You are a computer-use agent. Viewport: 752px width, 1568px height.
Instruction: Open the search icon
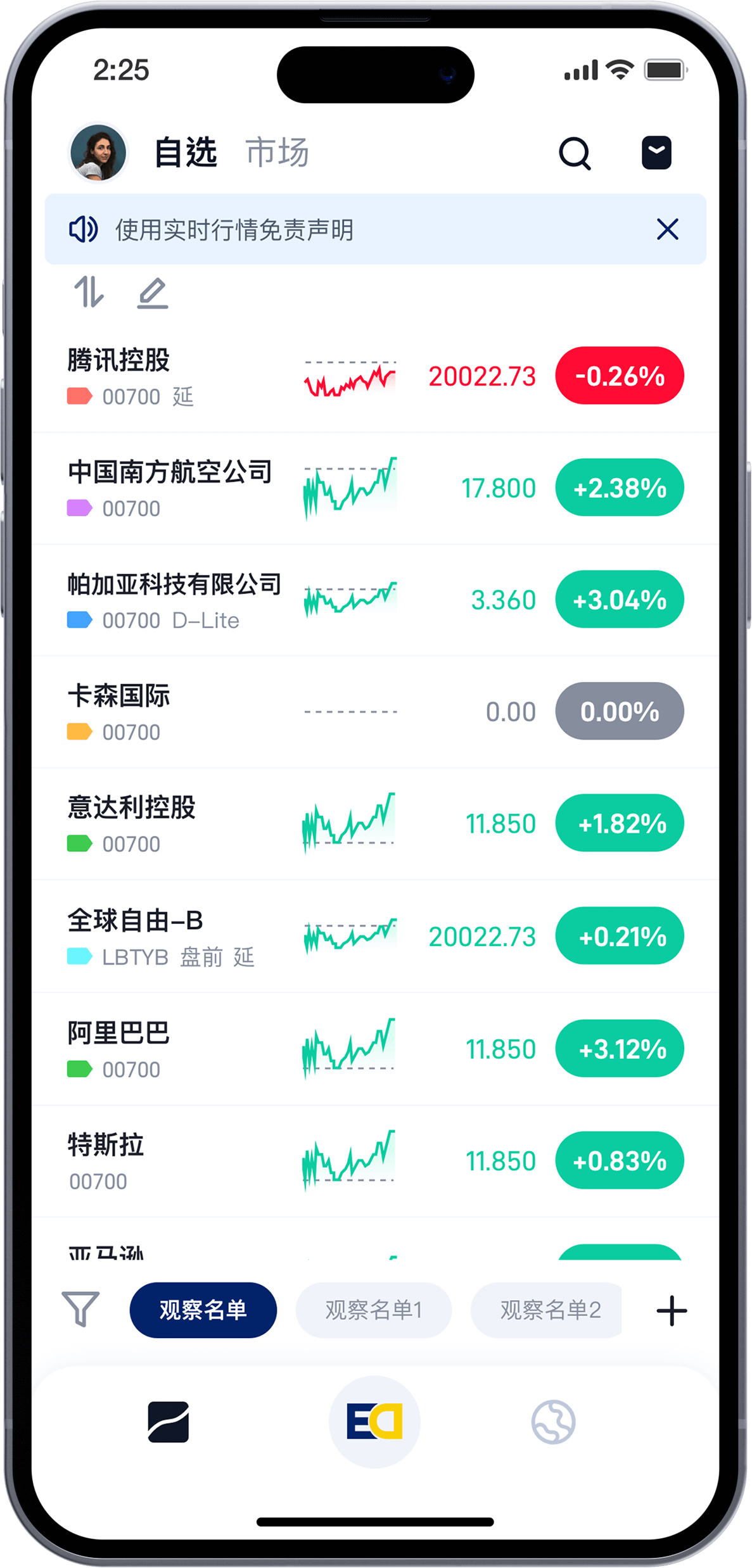575,153
